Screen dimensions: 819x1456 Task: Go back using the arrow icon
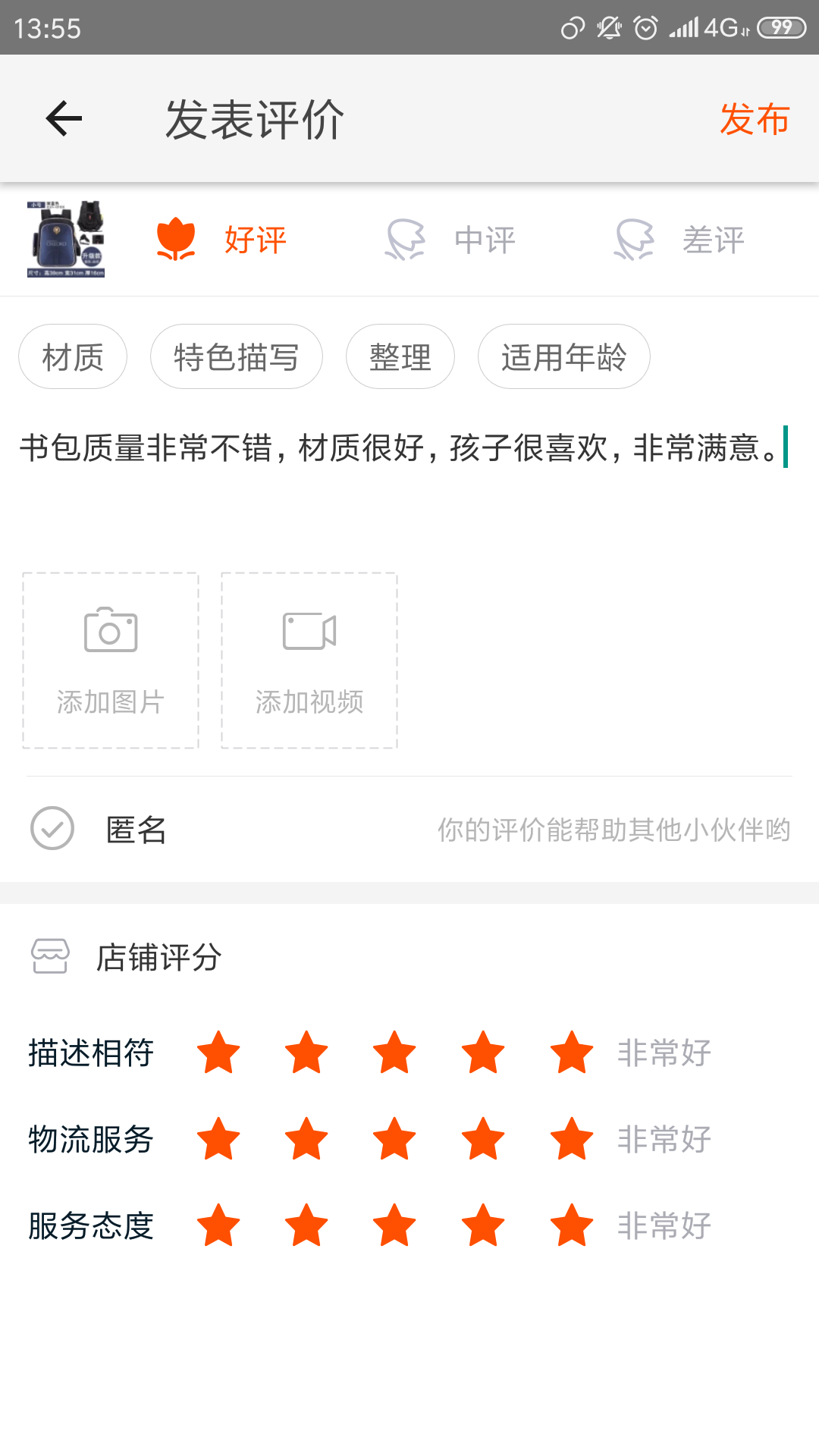click(64, 119)
